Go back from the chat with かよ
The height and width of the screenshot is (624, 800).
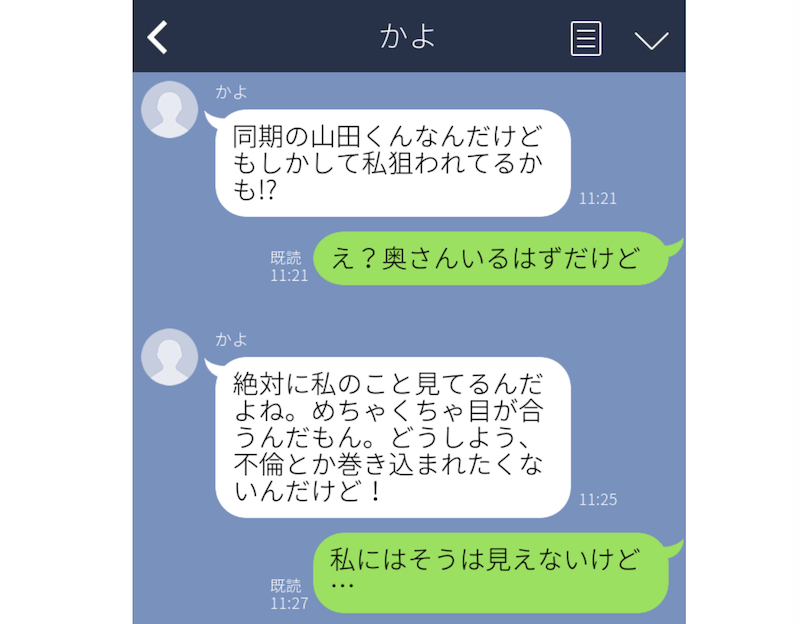[158, 37]
